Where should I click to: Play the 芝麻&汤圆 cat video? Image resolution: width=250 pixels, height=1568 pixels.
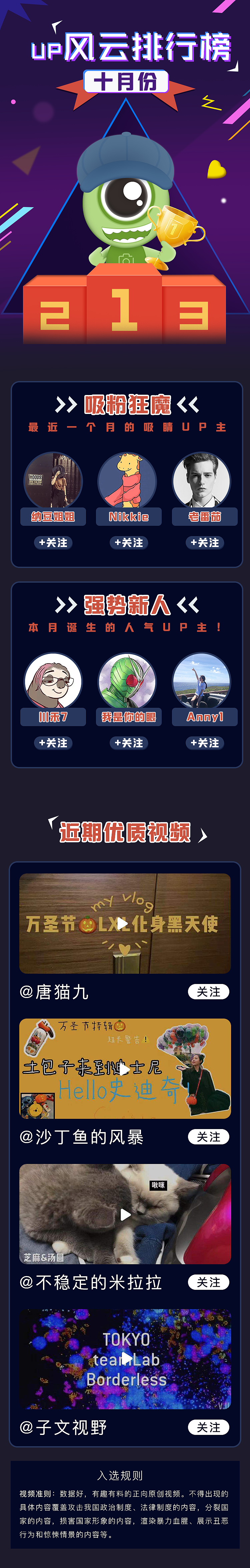(124, 1214)
